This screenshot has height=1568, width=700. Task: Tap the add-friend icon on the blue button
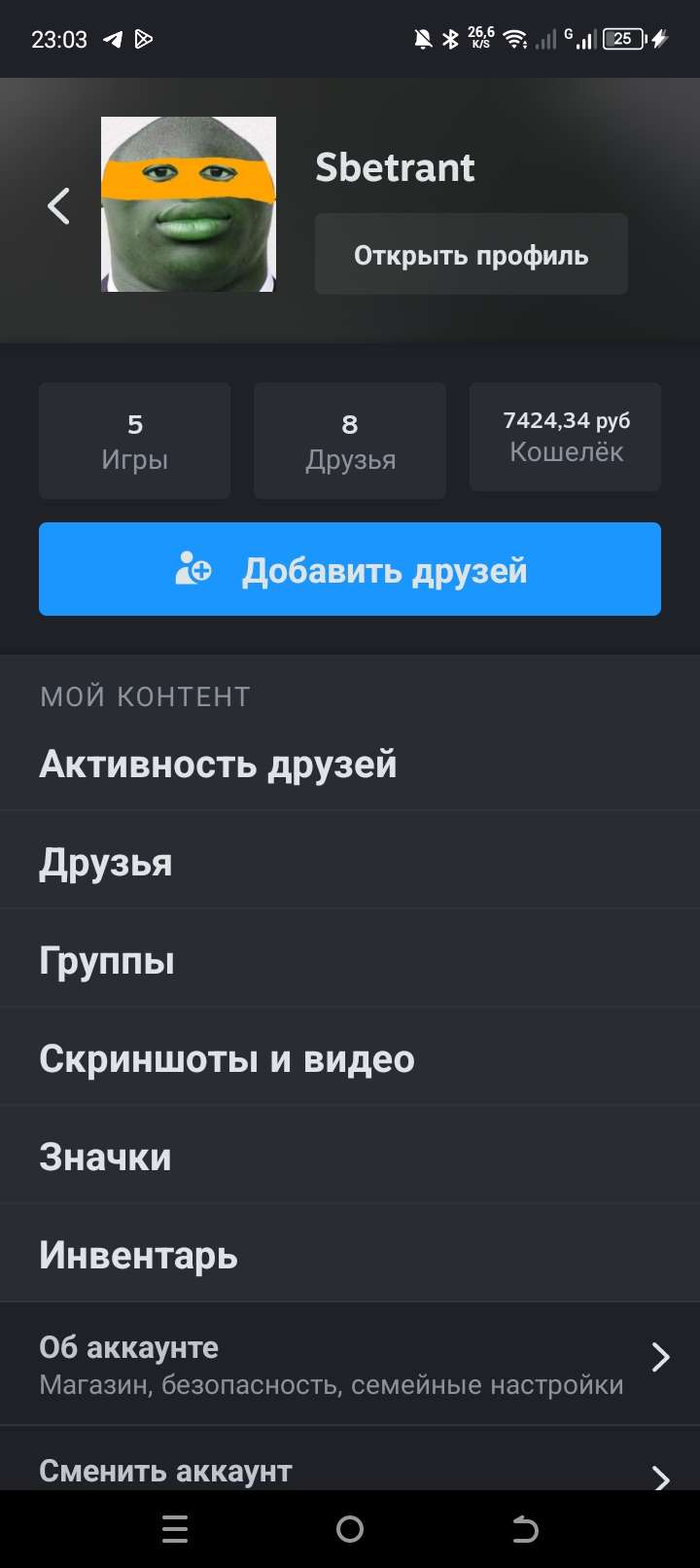(x=192, y=569)
